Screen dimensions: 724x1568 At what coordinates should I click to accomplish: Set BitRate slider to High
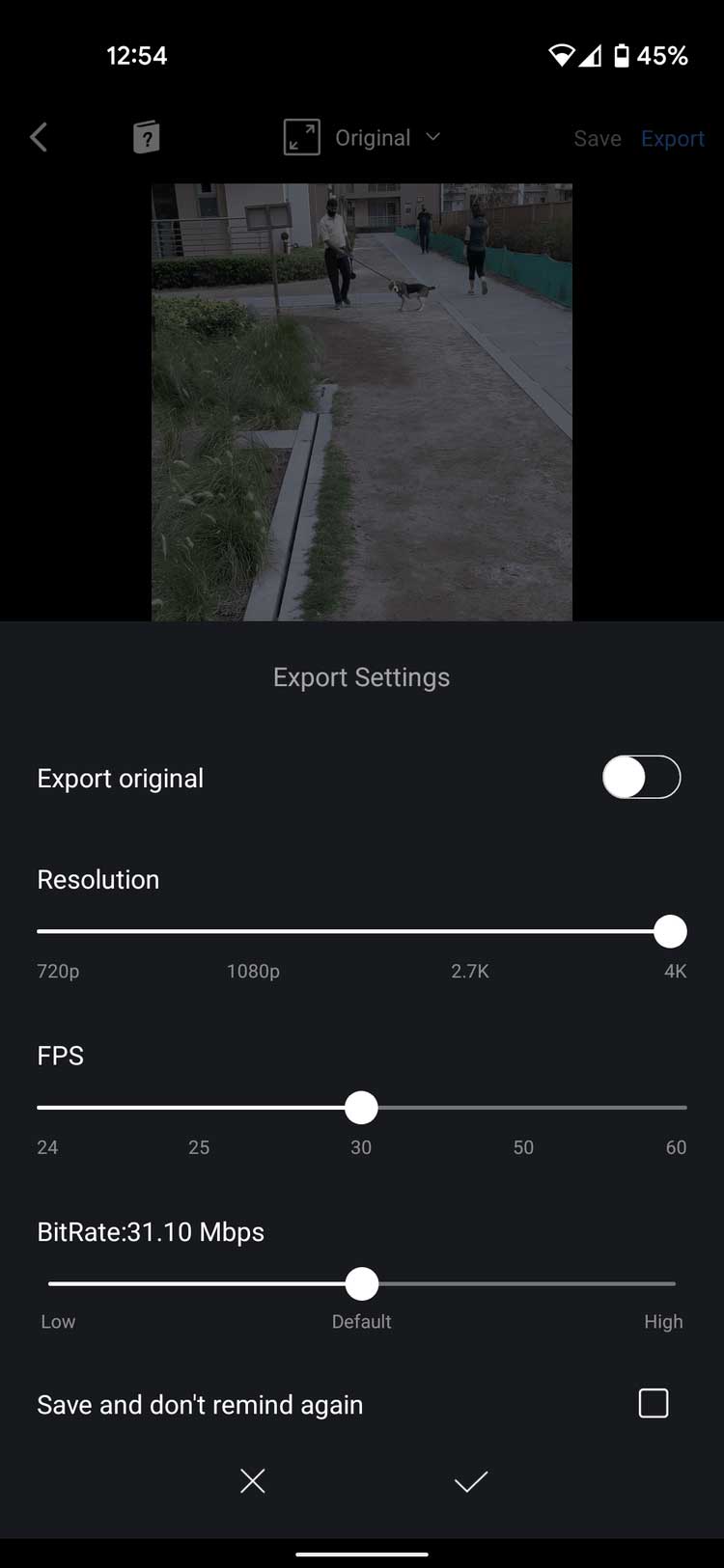point(673,1284)
